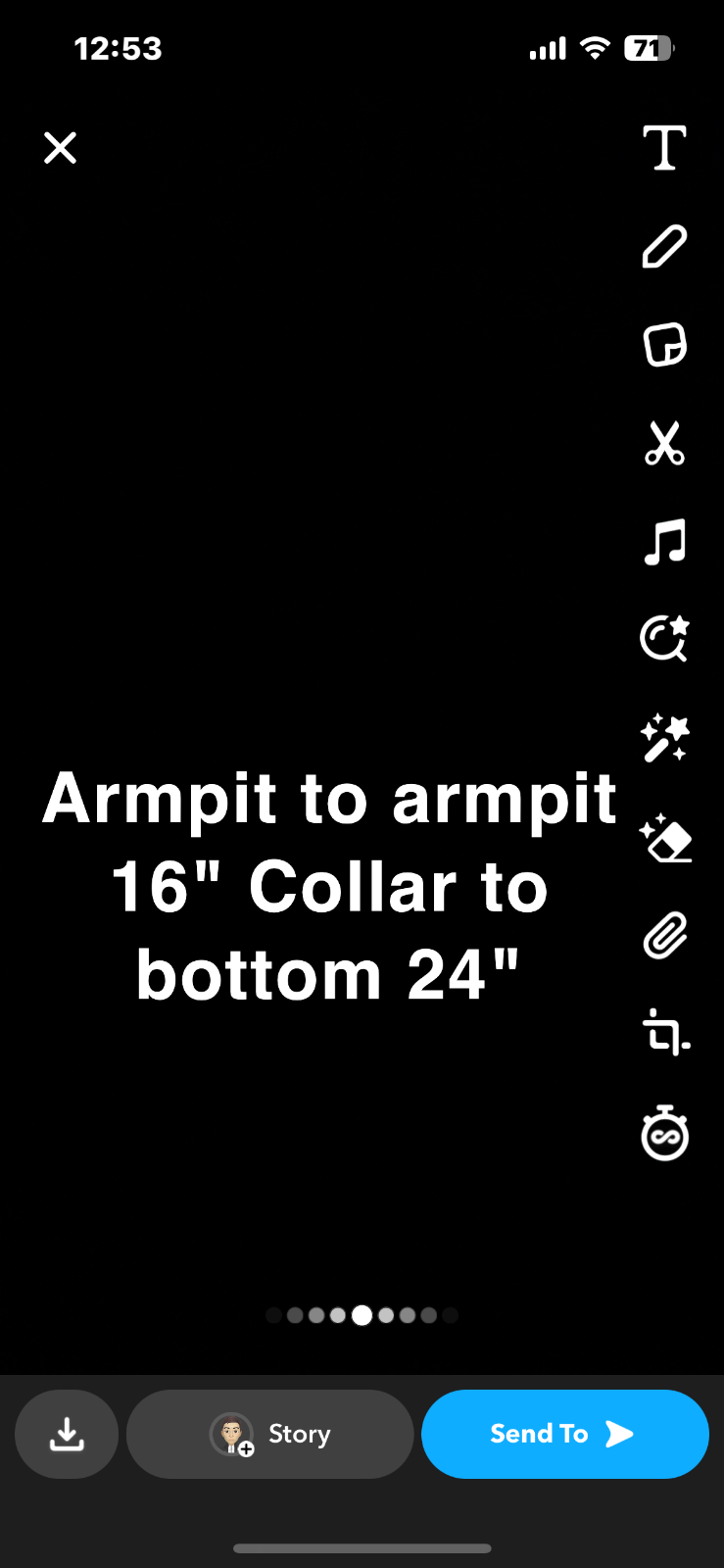Add music to the snap
Screen dimensions: 724x1568
pos(664,542)
